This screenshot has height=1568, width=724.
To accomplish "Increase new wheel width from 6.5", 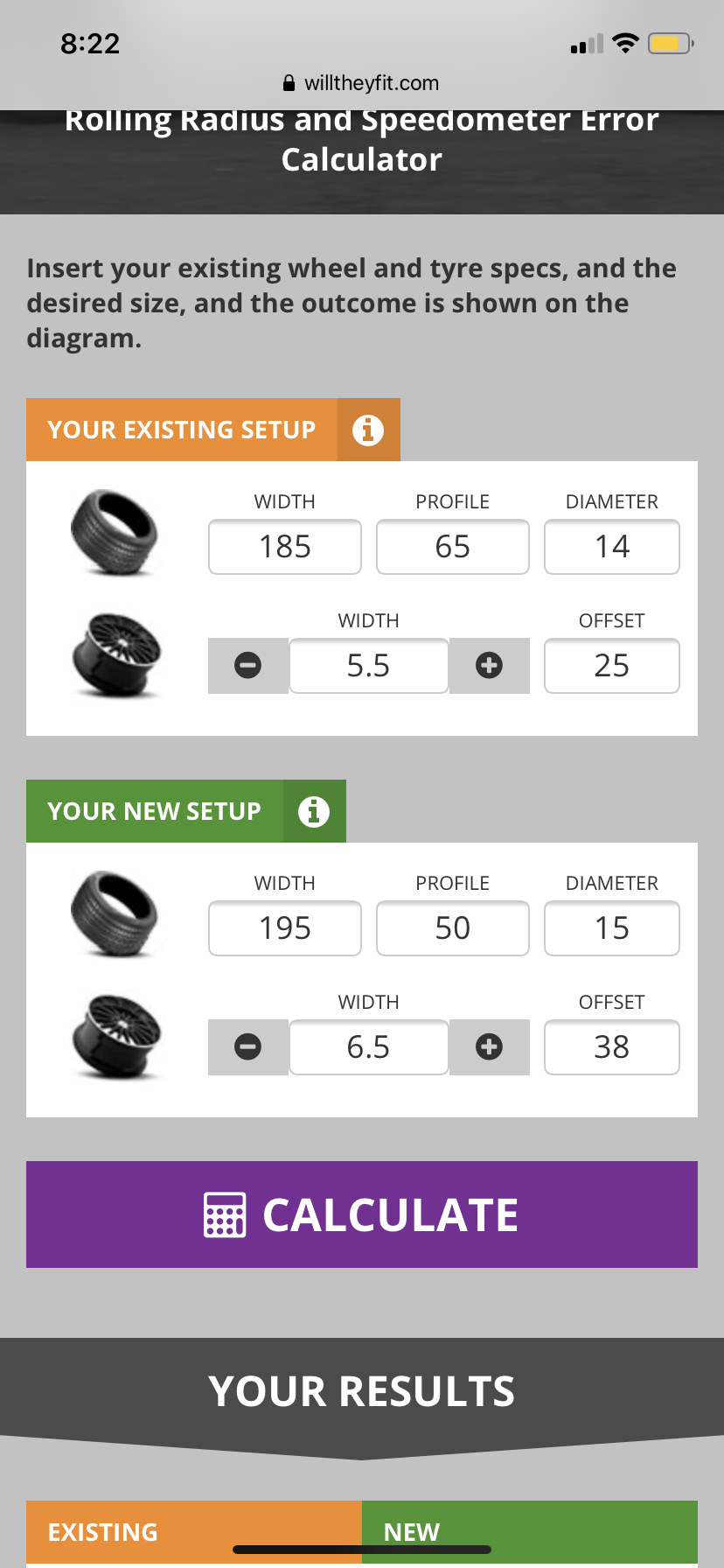I will 490,1047.
